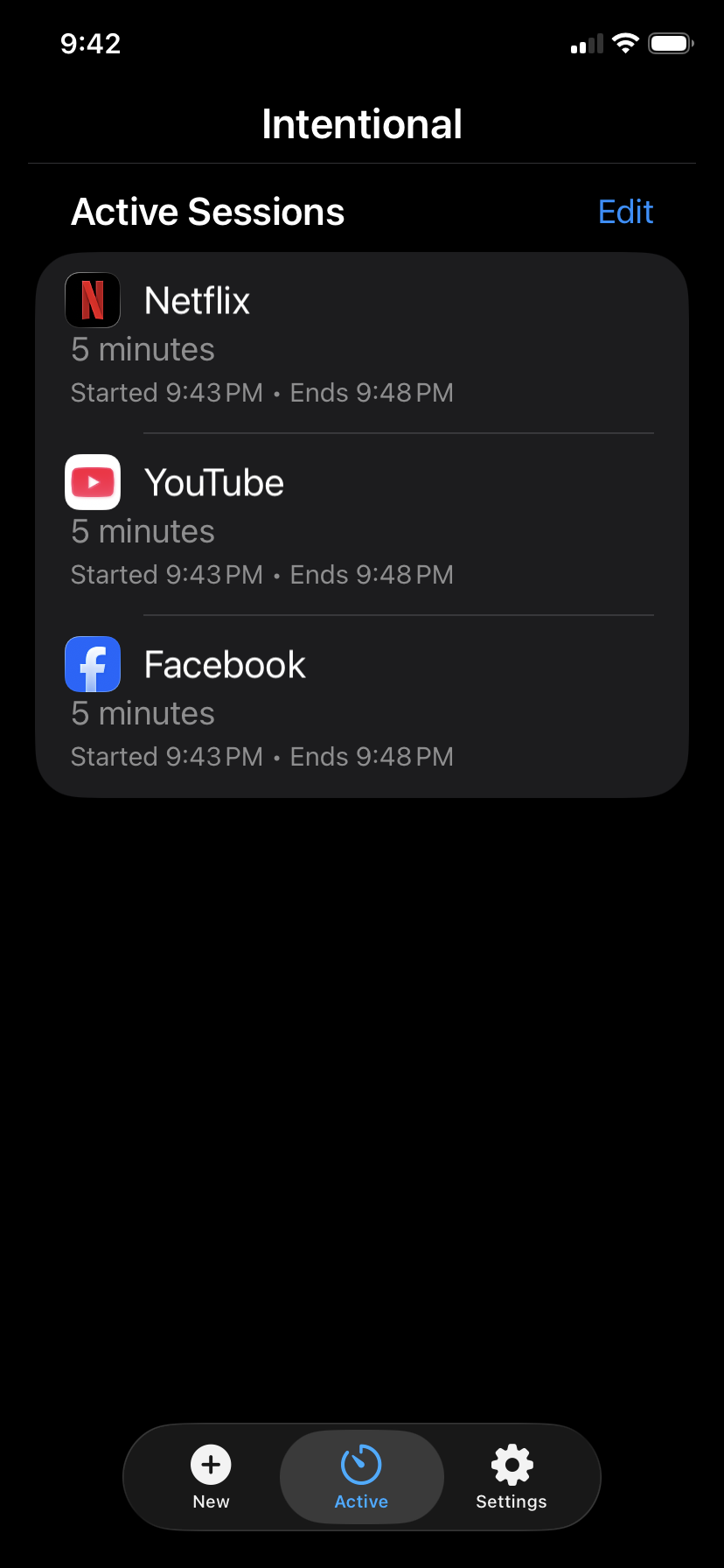Tap the Wi-Fi status icon
The image size is (724, 1568).
[x=626, y=43]
